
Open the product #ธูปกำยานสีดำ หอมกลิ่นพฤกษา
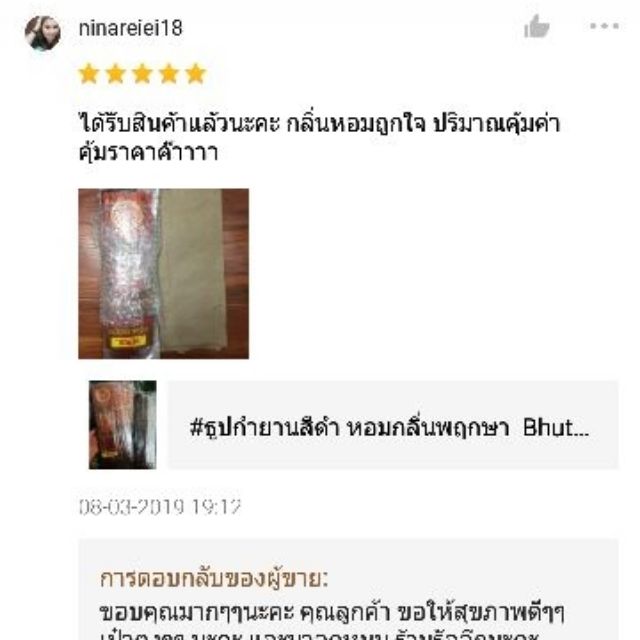[x=388, y=425]
